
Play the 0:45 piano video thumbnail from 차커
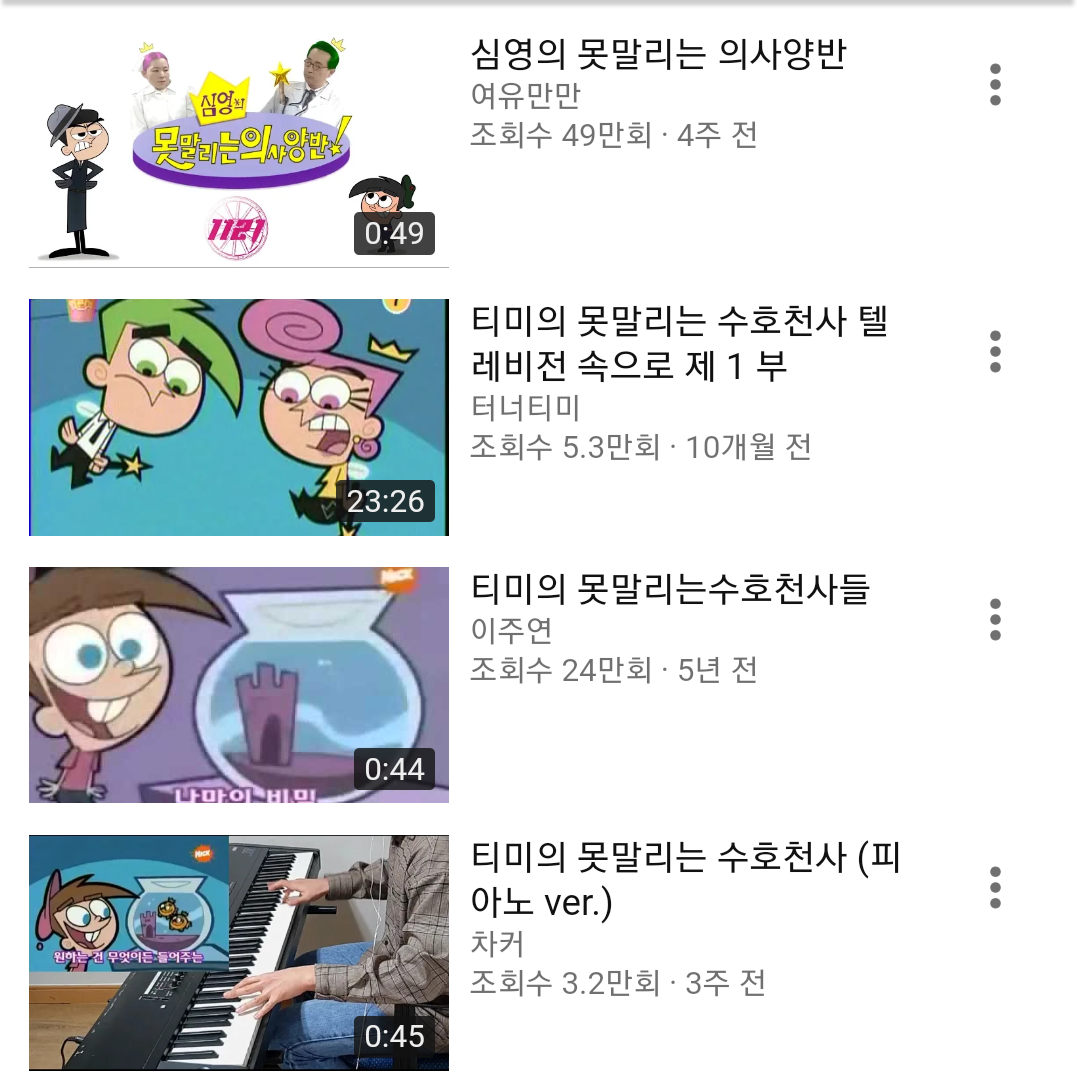(238, 953)
